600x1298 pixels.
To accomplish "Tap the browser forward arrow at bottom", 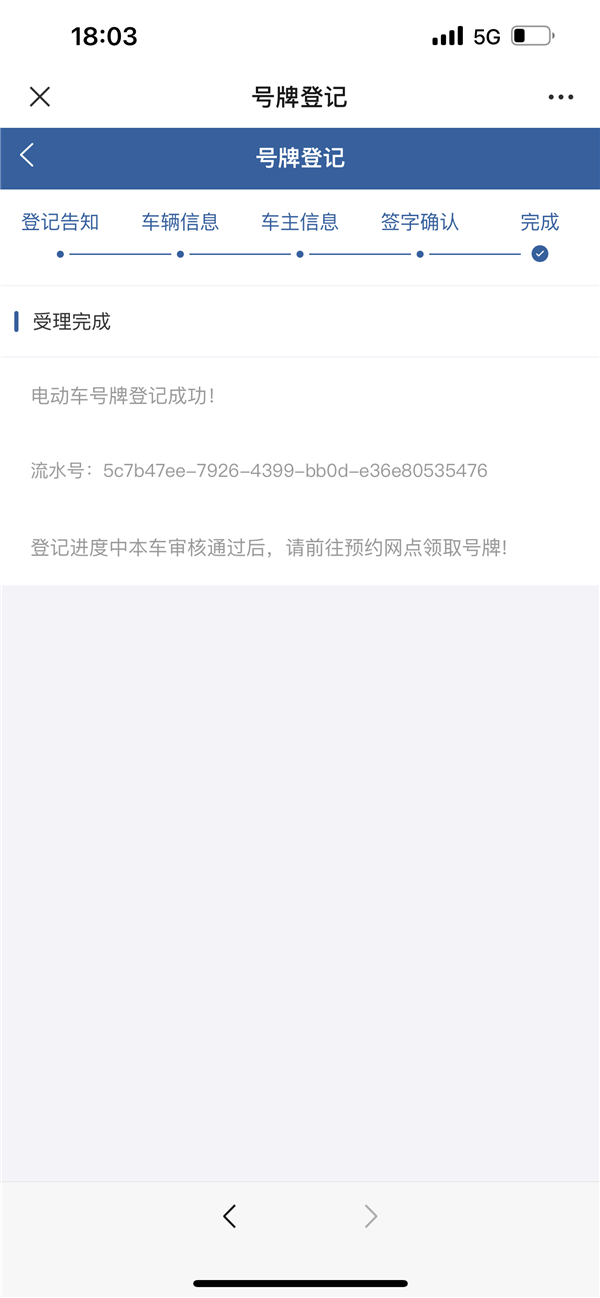I will click(x=371, y=1216).
